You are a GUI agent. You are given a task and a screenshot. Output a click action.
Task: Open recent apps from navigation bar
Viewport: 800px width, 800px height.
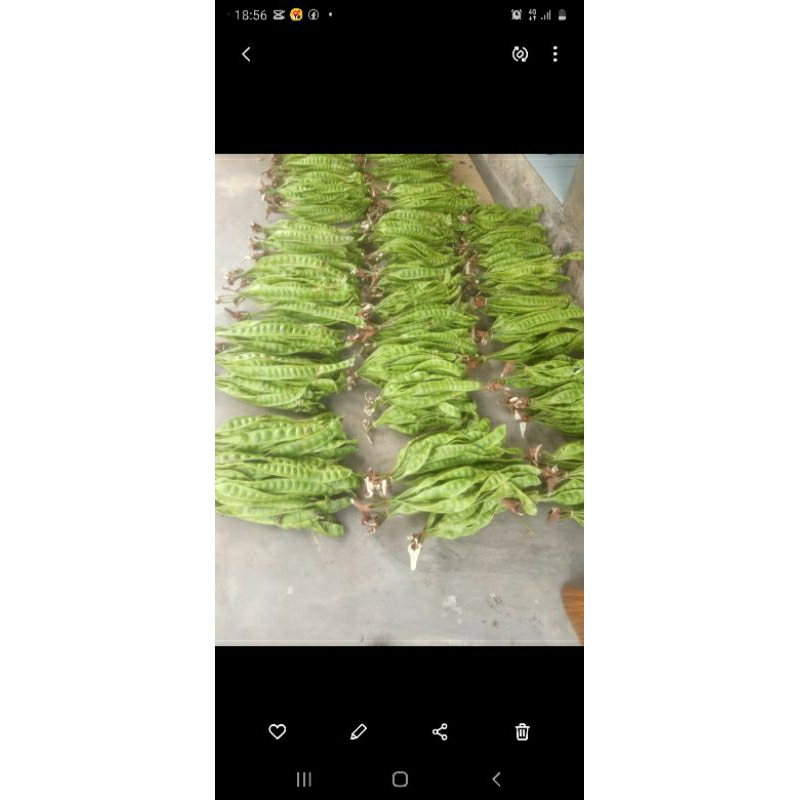coord(304,780)
